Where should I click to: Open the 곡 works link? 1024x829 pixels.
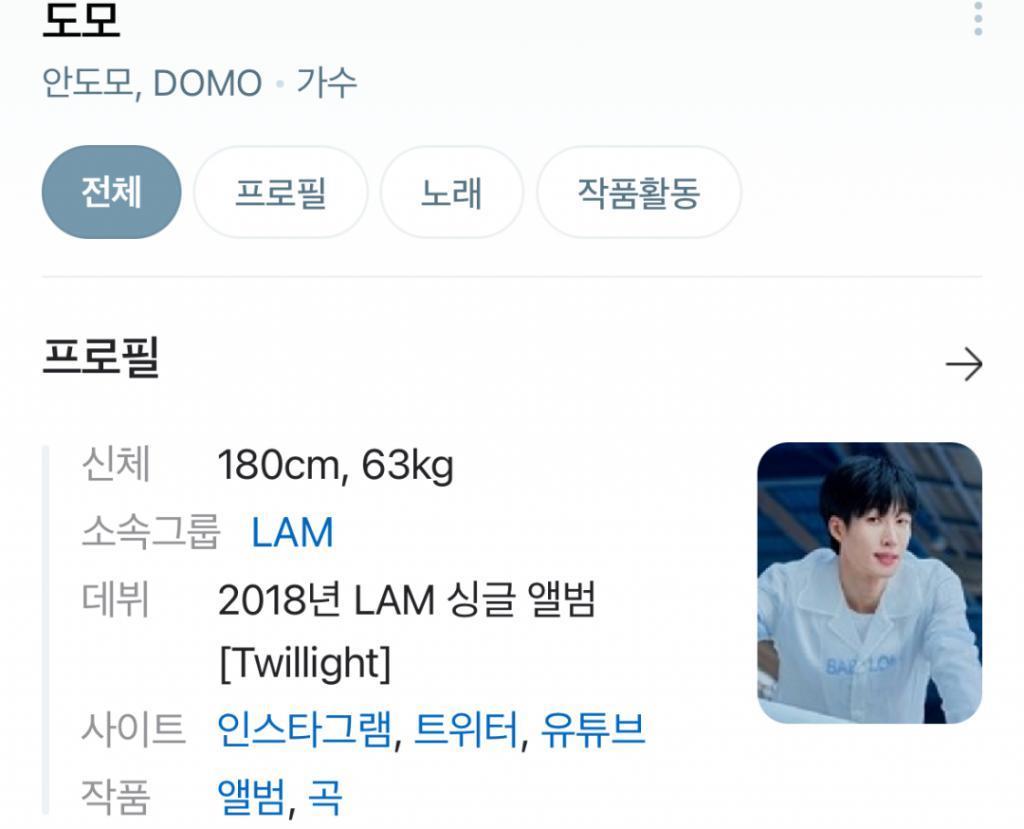coord(325,797)
